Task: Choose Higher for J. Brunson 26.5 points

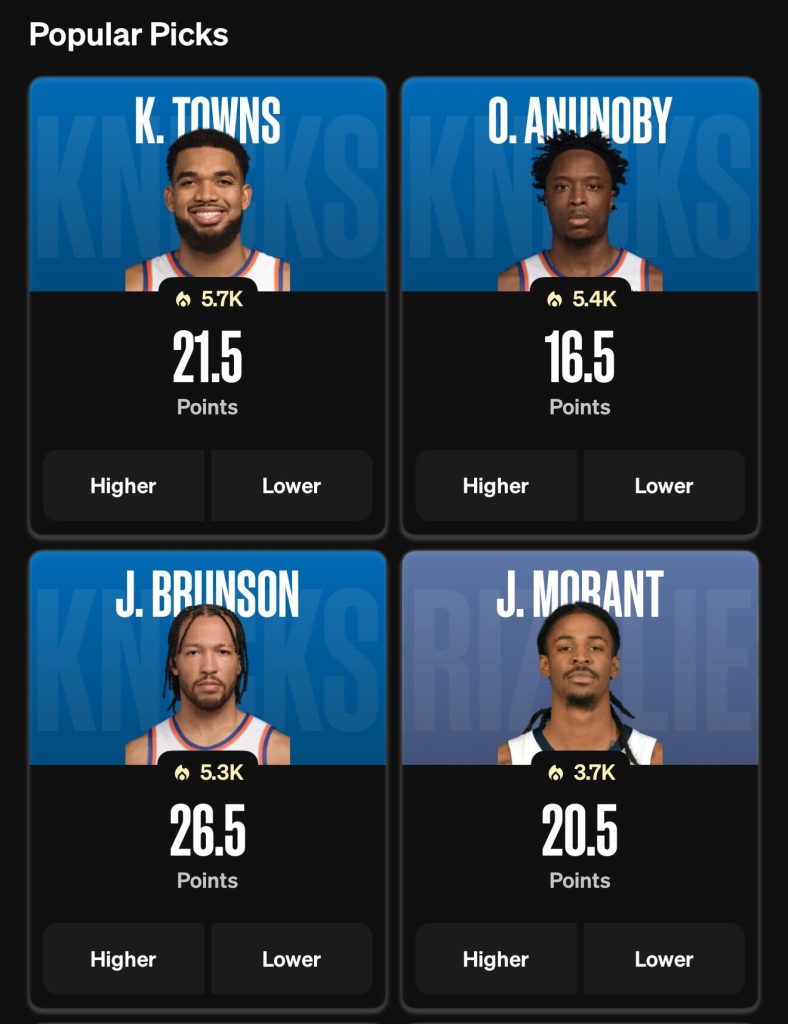Action: pos(123,959)
